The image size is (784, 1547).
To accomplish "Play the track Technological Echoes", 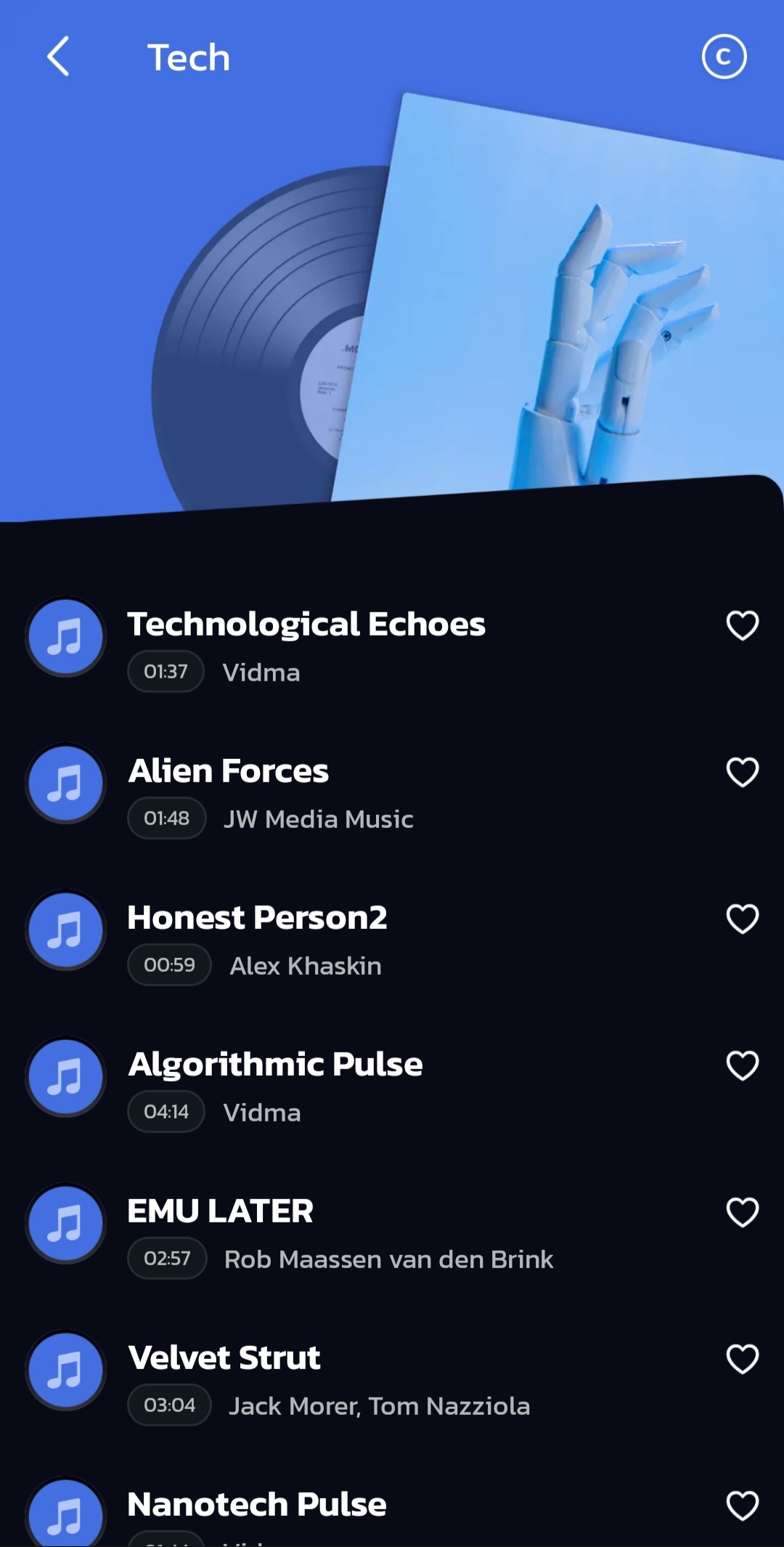I will [306, 625].
